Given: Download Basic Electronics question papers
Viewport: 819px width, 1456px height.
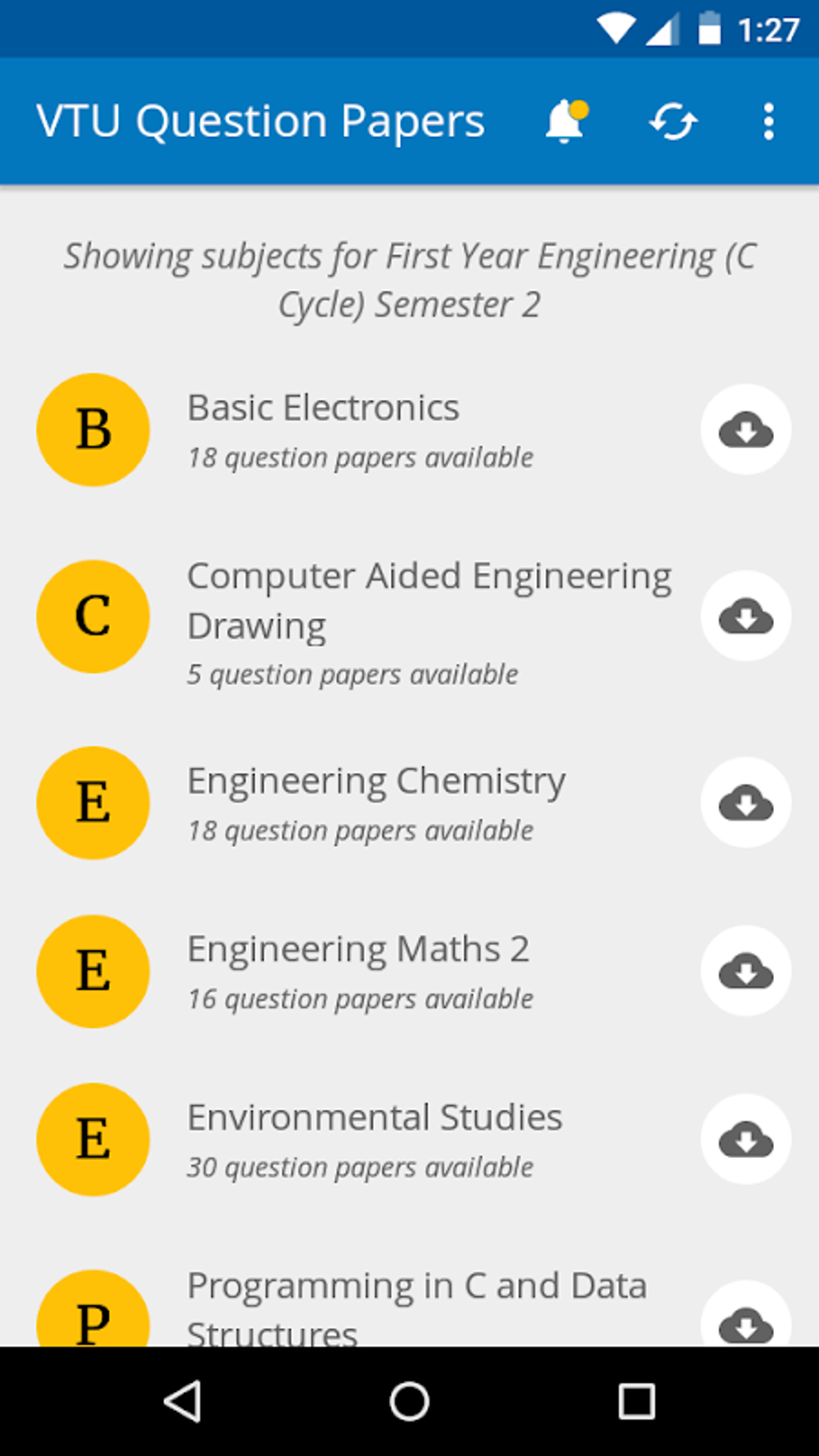Looking at the screenshot, I should [x=746, y=430].
